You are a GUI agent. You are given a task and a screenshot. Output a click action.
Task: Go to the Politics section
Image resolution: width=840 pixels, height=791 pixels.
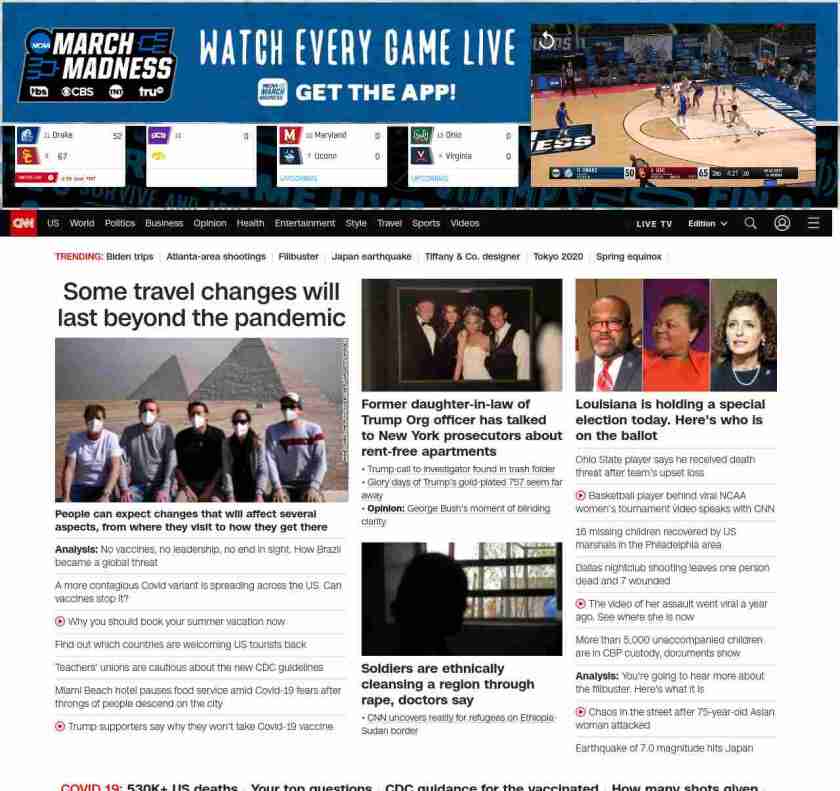pyautogui.click(x=120, y=223)
